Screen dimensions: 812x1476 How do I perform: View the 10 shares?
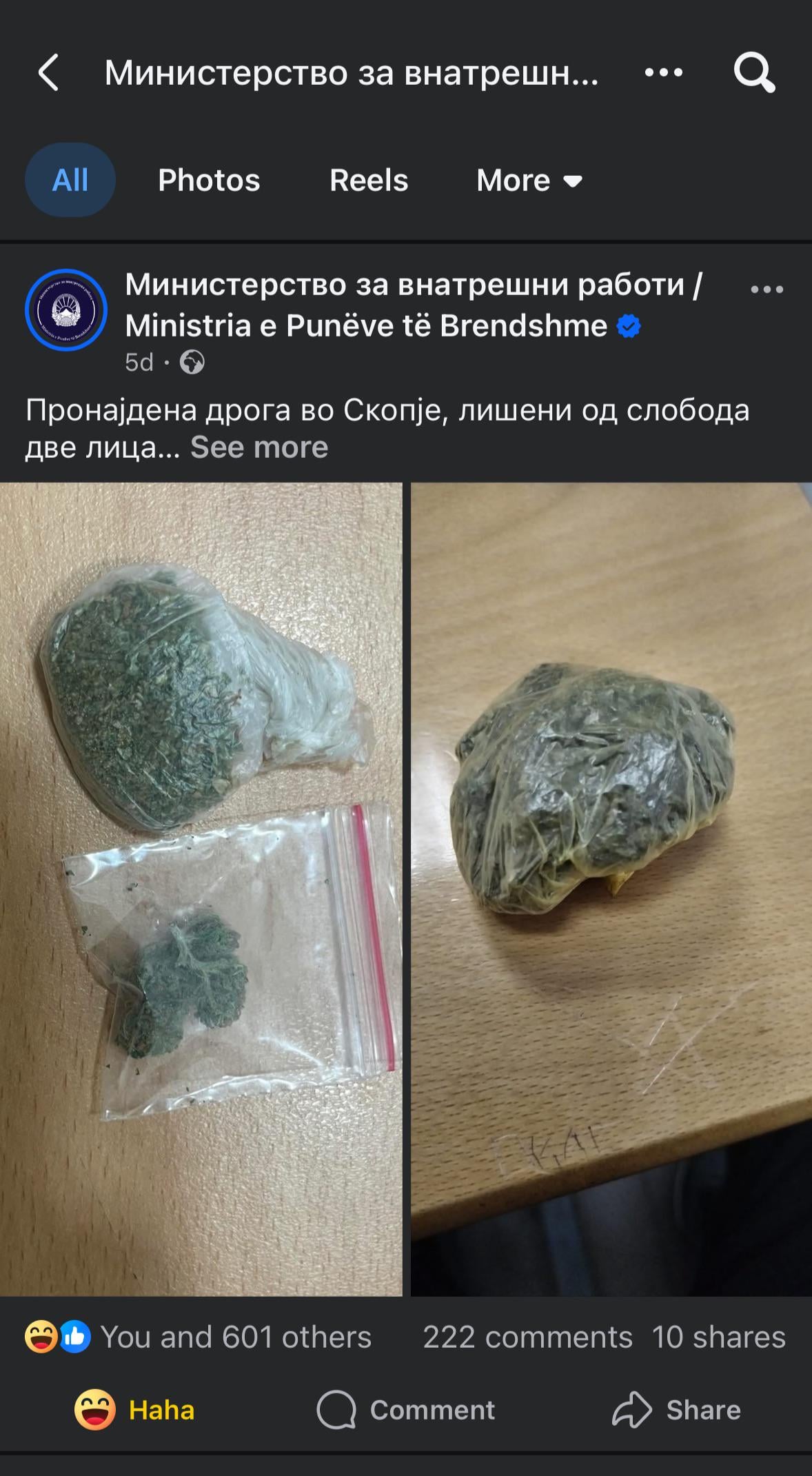(718, 1337)
